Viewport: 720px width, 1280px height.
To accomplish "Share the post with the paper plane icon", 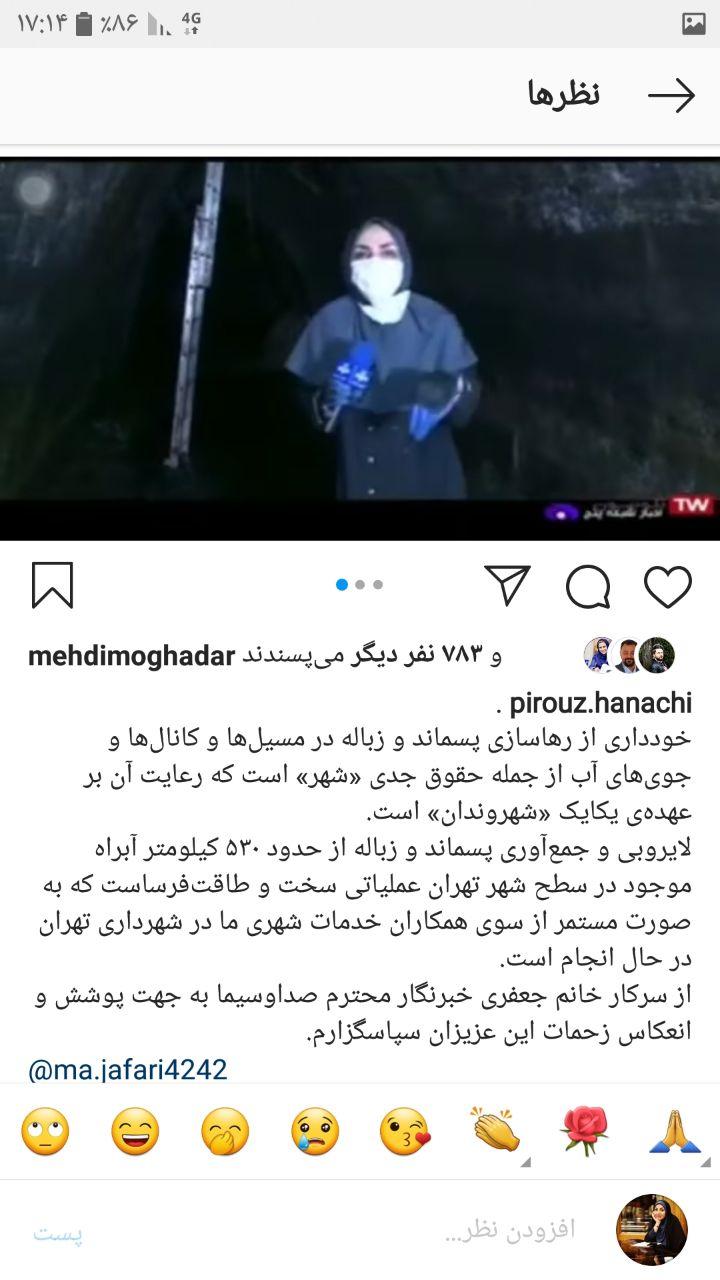I will coord(507,585).
